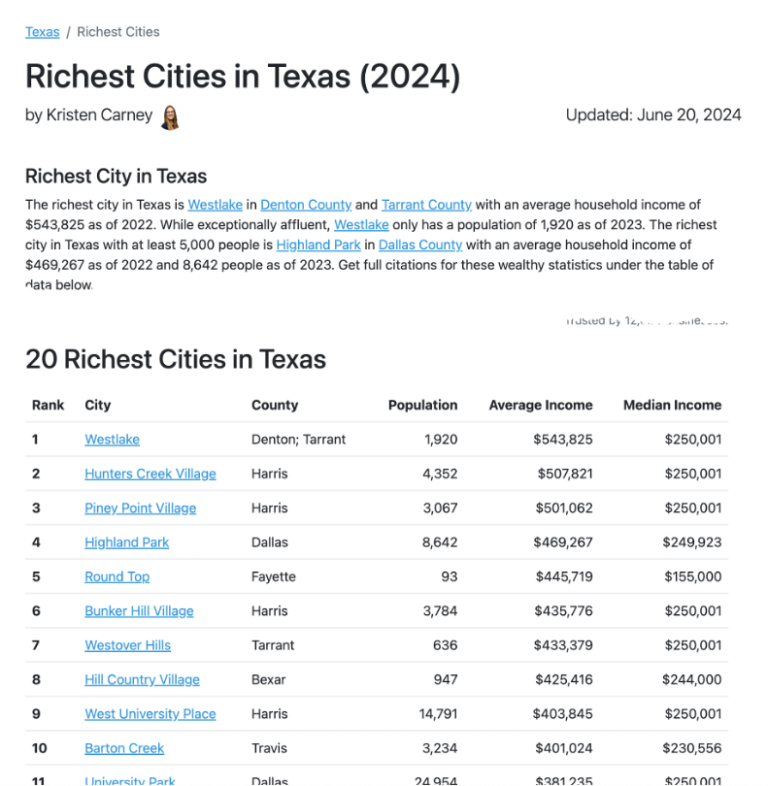Select Hill Country Village in the table
Image resolution: width=768 pixels, height=786 pixels.
(142, 680)
